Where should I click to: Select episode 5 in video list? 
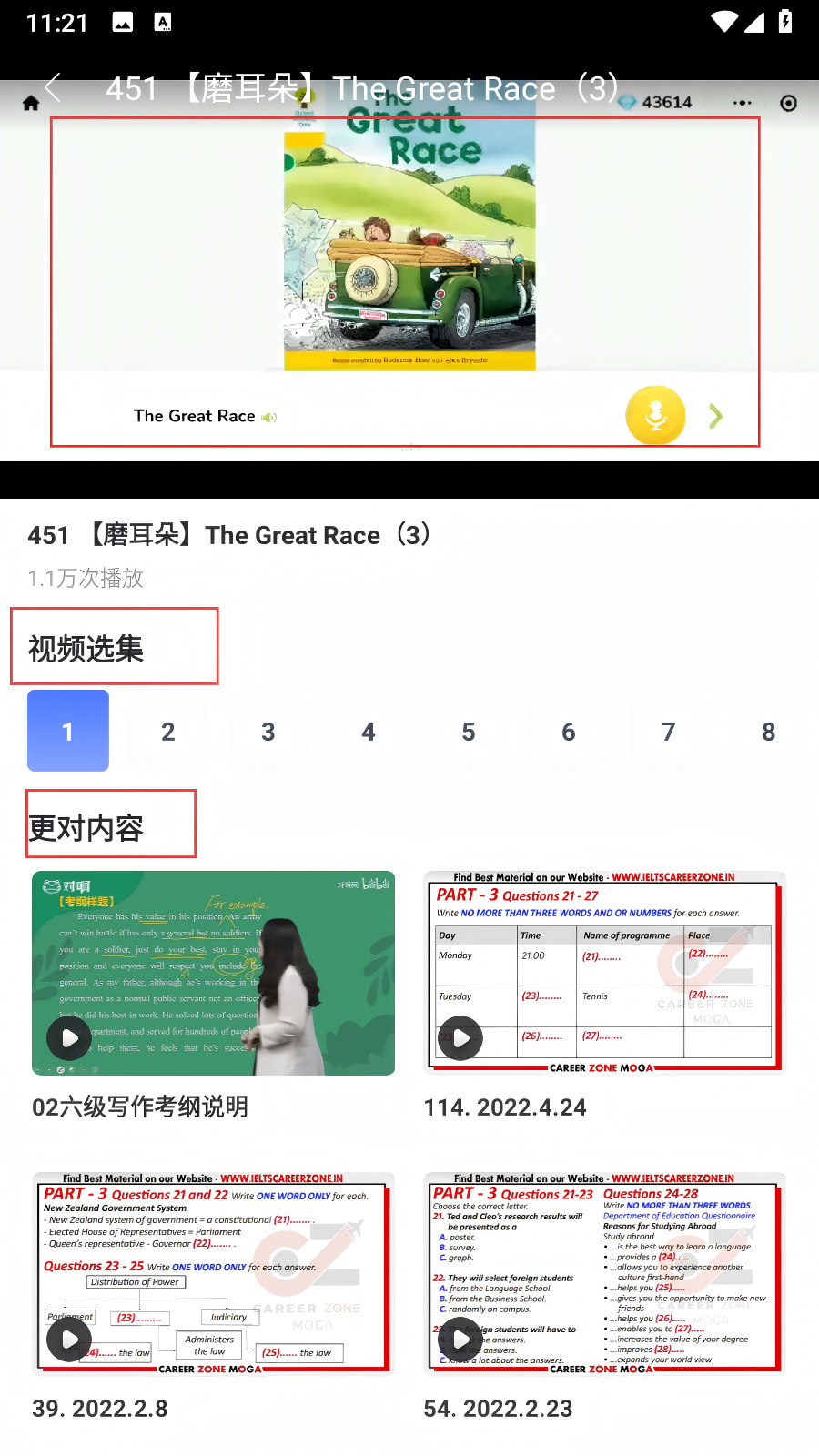[x=469, y=731]
